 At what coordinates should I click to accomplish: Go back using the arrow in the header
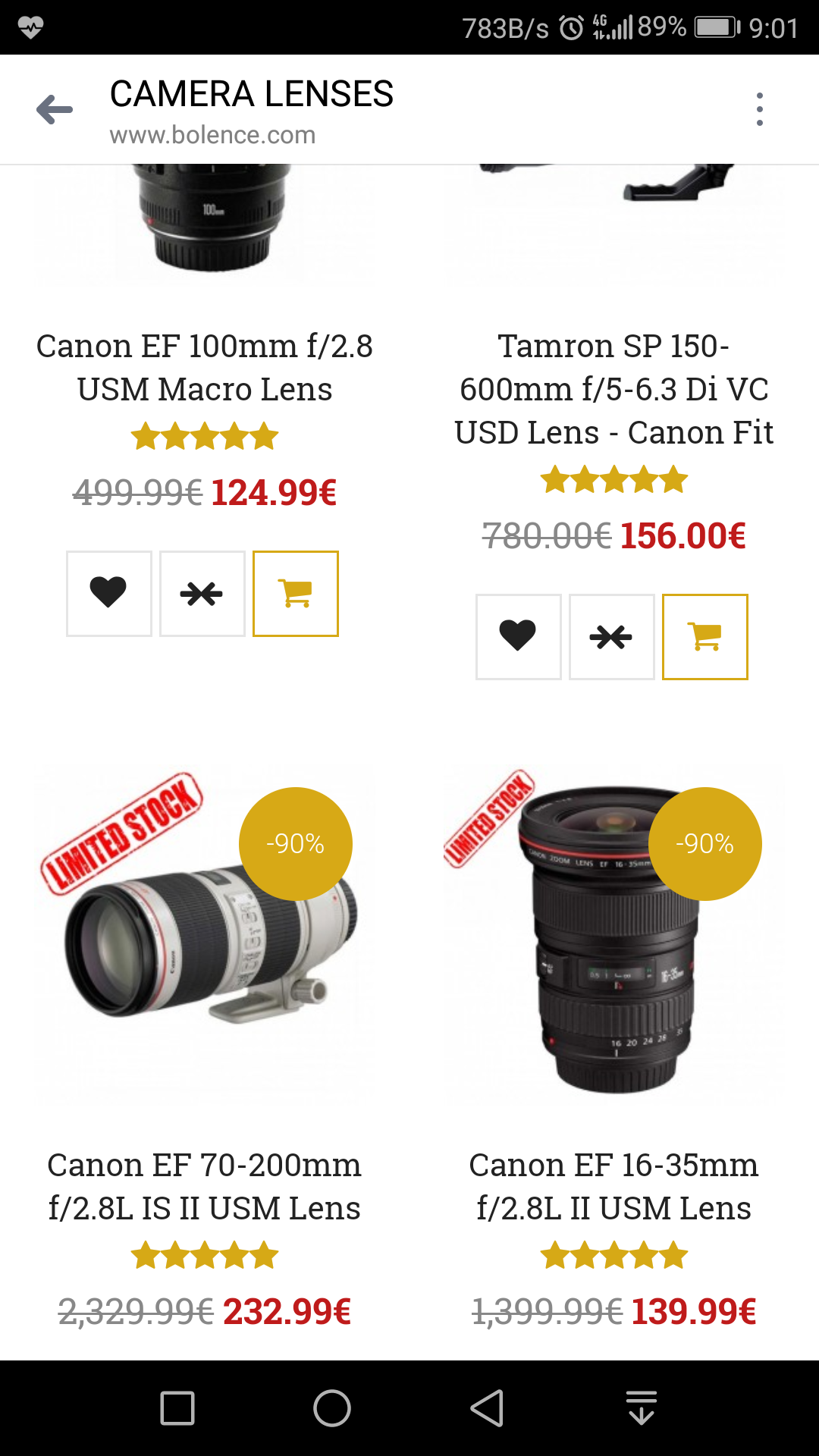coord(55,110)
